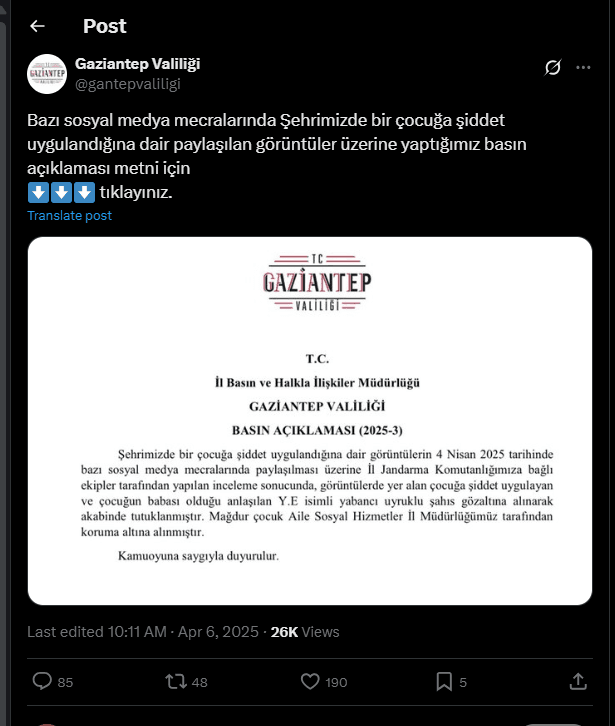Reply to the Gaziantep Valiliği post

coord(42,682)
